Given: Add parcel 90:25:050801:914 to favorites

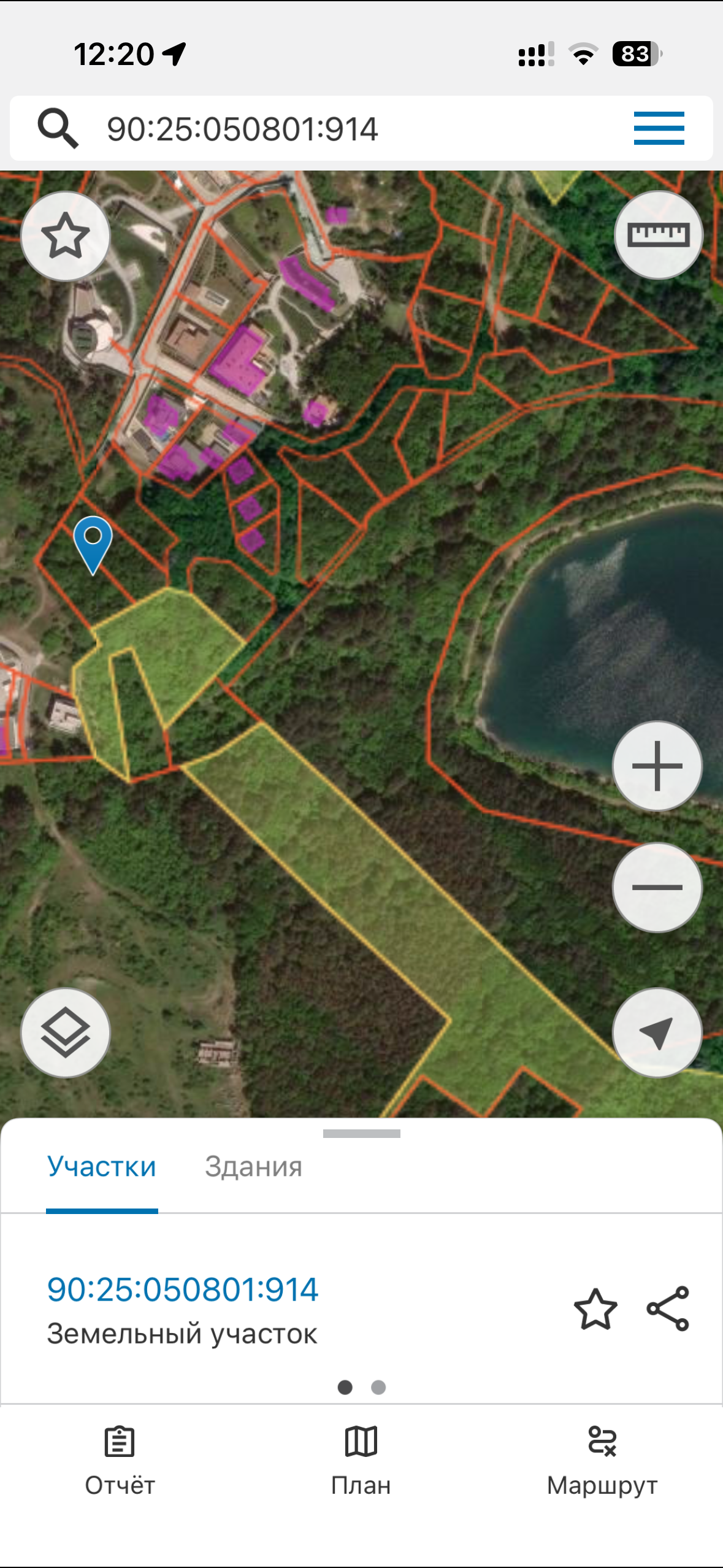Looking at the screenshot, I should pos(595,1309).
